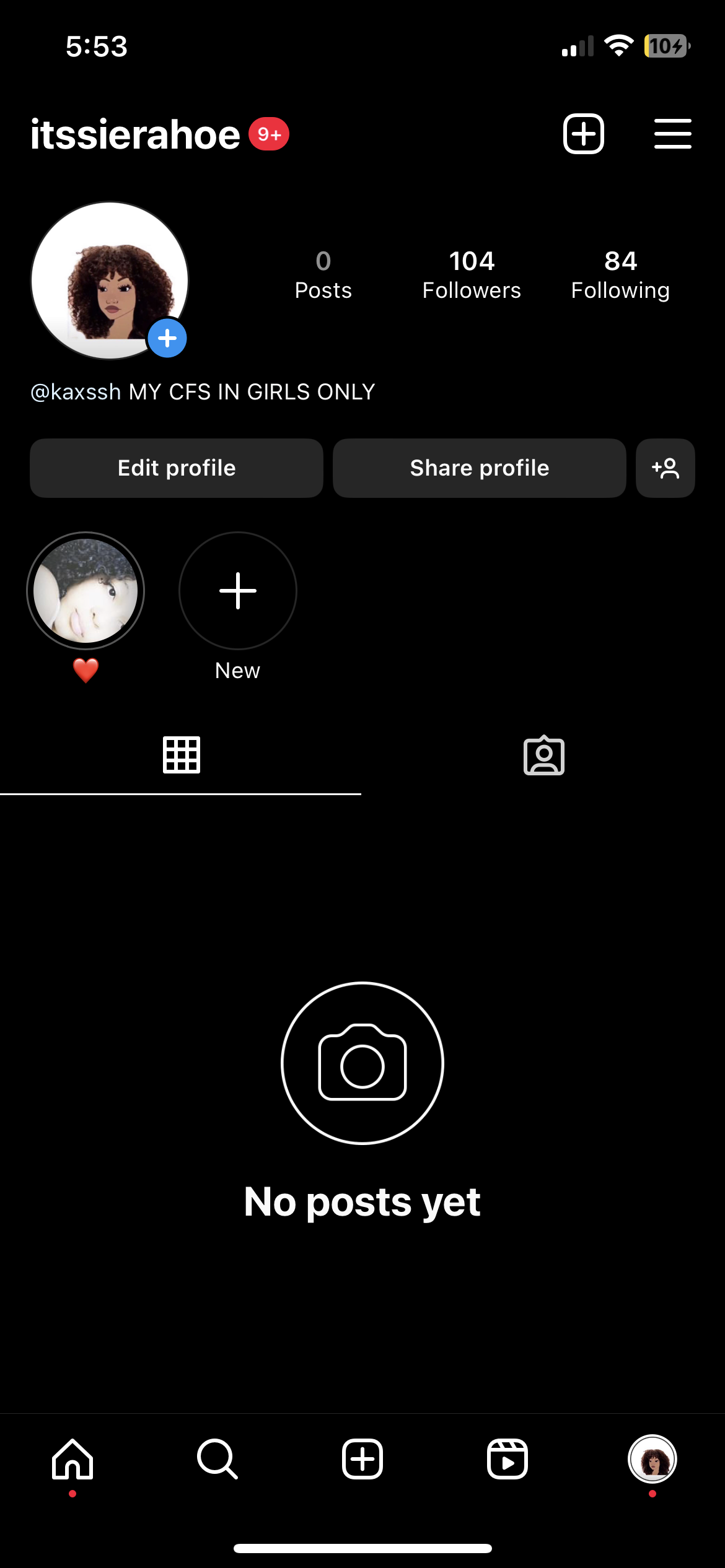Tap the bottom bar create button

click(362, 1459)
